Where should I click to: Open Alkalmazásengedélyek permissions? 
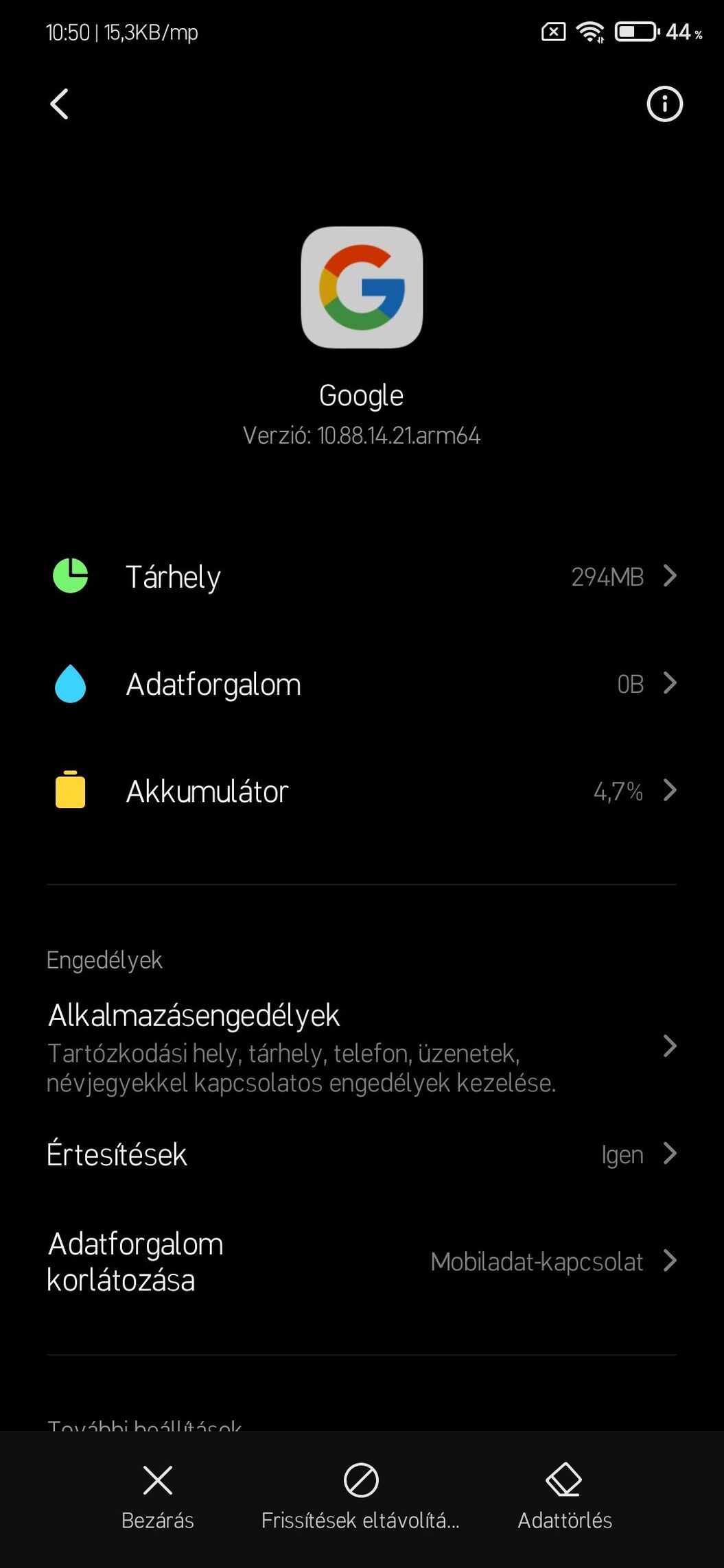362,1046
